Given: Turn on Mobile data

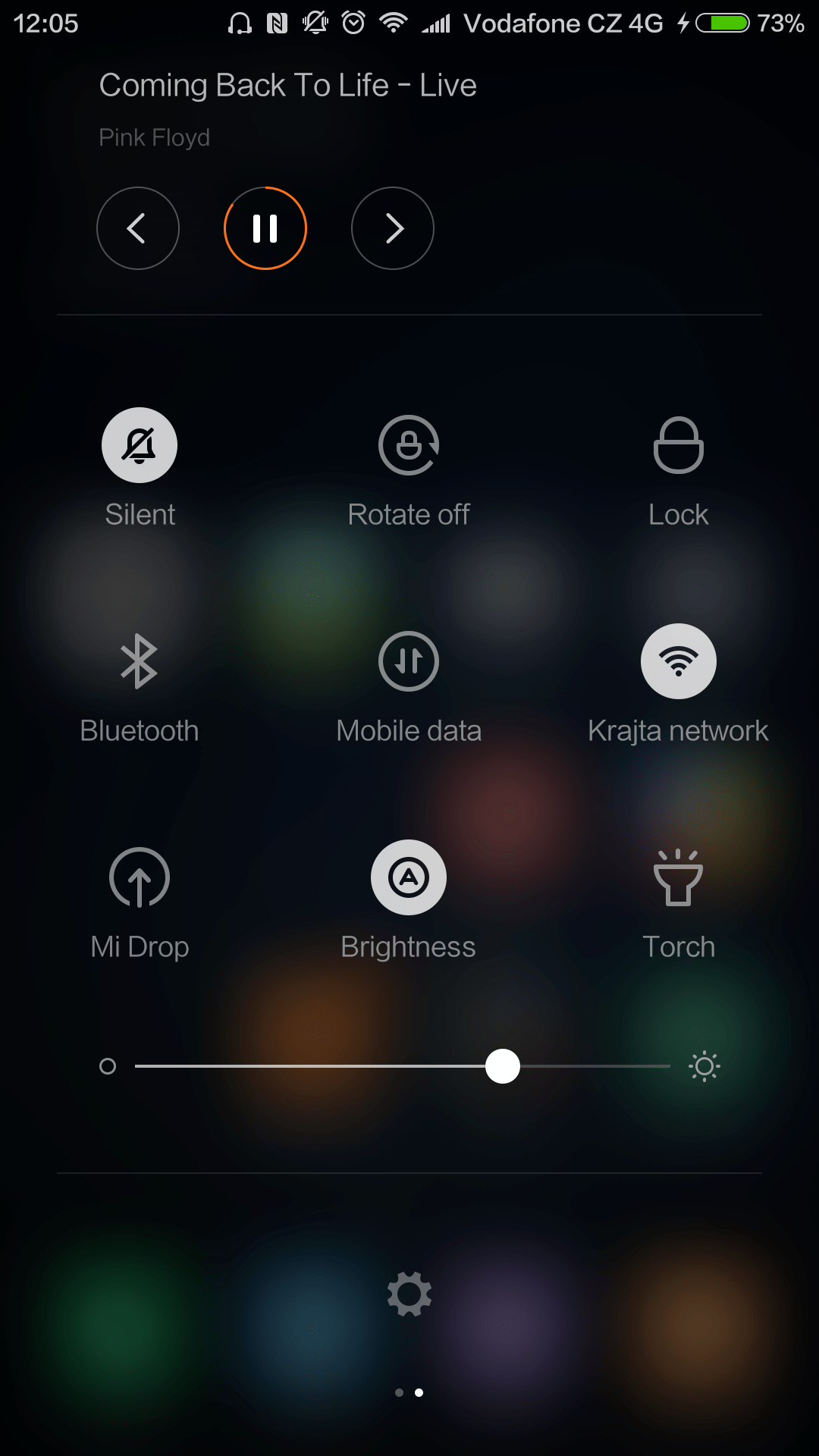Looking at the screenshot, I should coord(409,661).
